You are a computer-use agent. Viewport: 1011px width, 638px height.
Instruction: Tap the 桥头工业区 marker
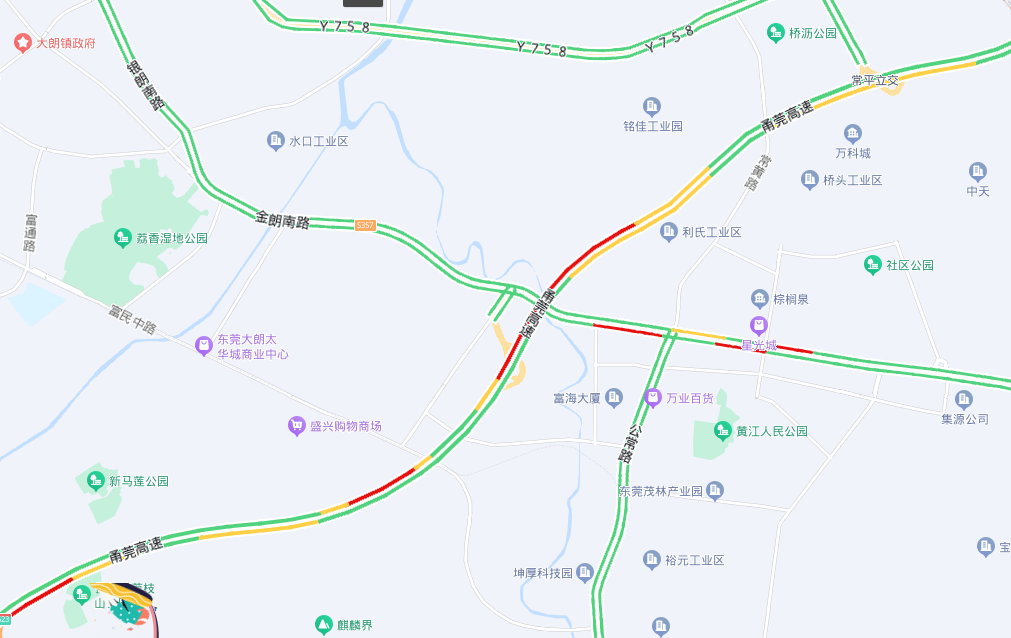coord(810,180)
